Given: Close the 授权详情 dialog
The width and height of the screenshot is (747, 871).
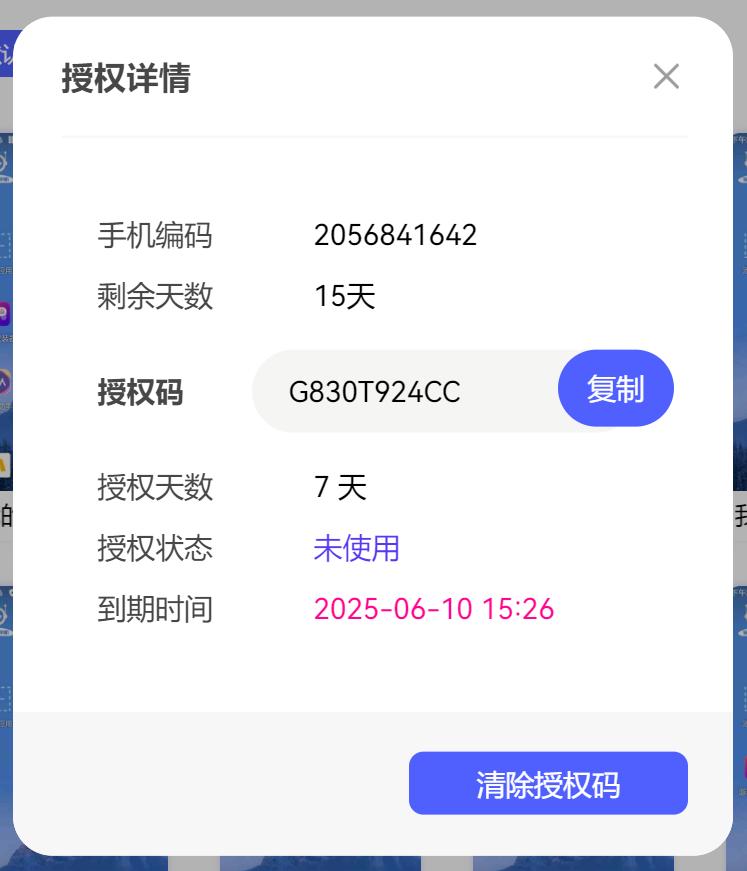Looking at the screenshot, I should (x=666, y=77).
